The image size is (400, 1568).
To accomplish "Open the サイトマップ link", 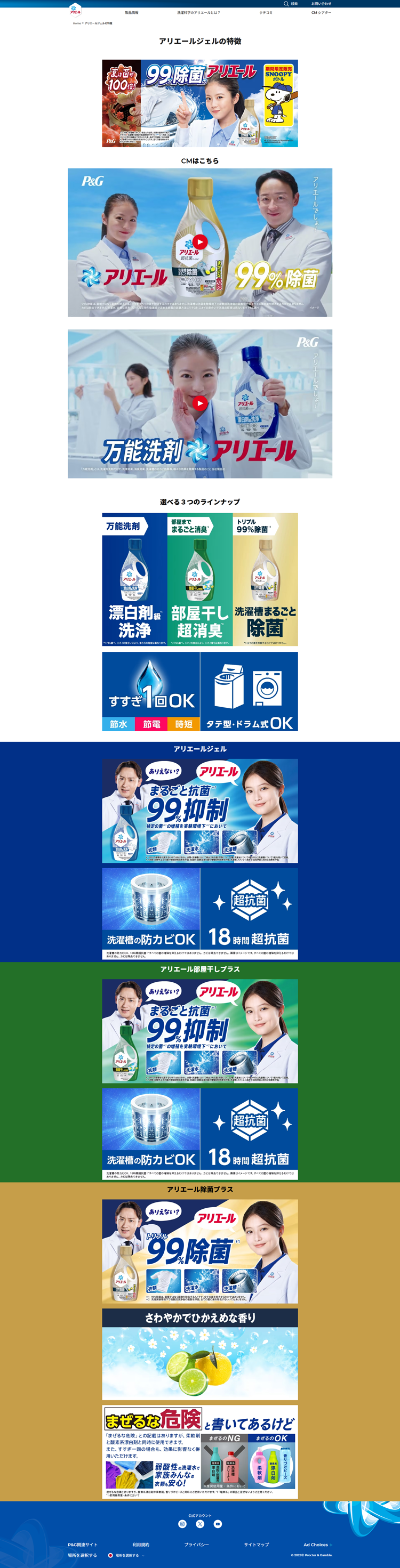I will tap(257, 1544).
